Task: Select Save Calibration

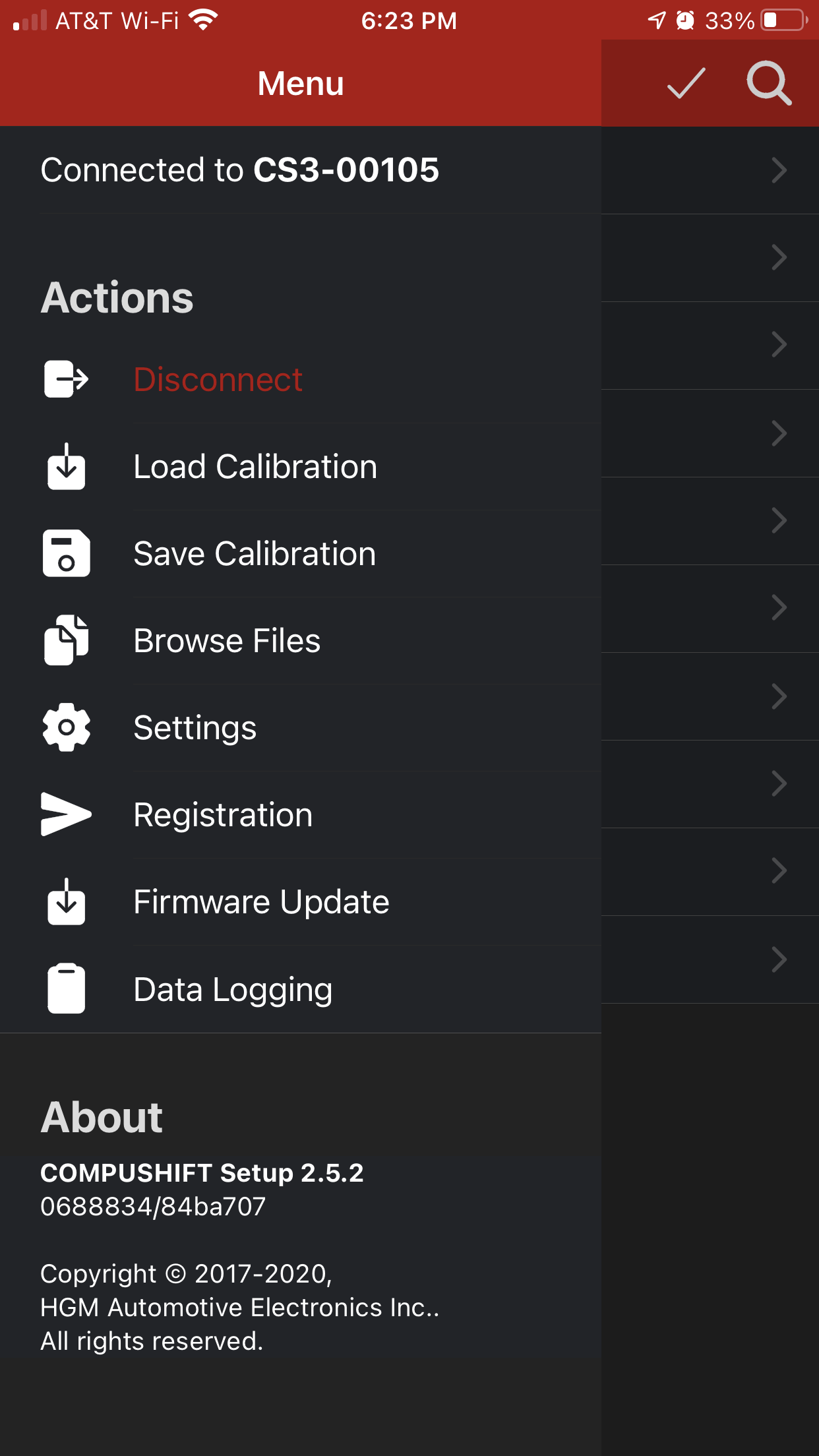Action: pyautogui.click(x=255, y=554)
